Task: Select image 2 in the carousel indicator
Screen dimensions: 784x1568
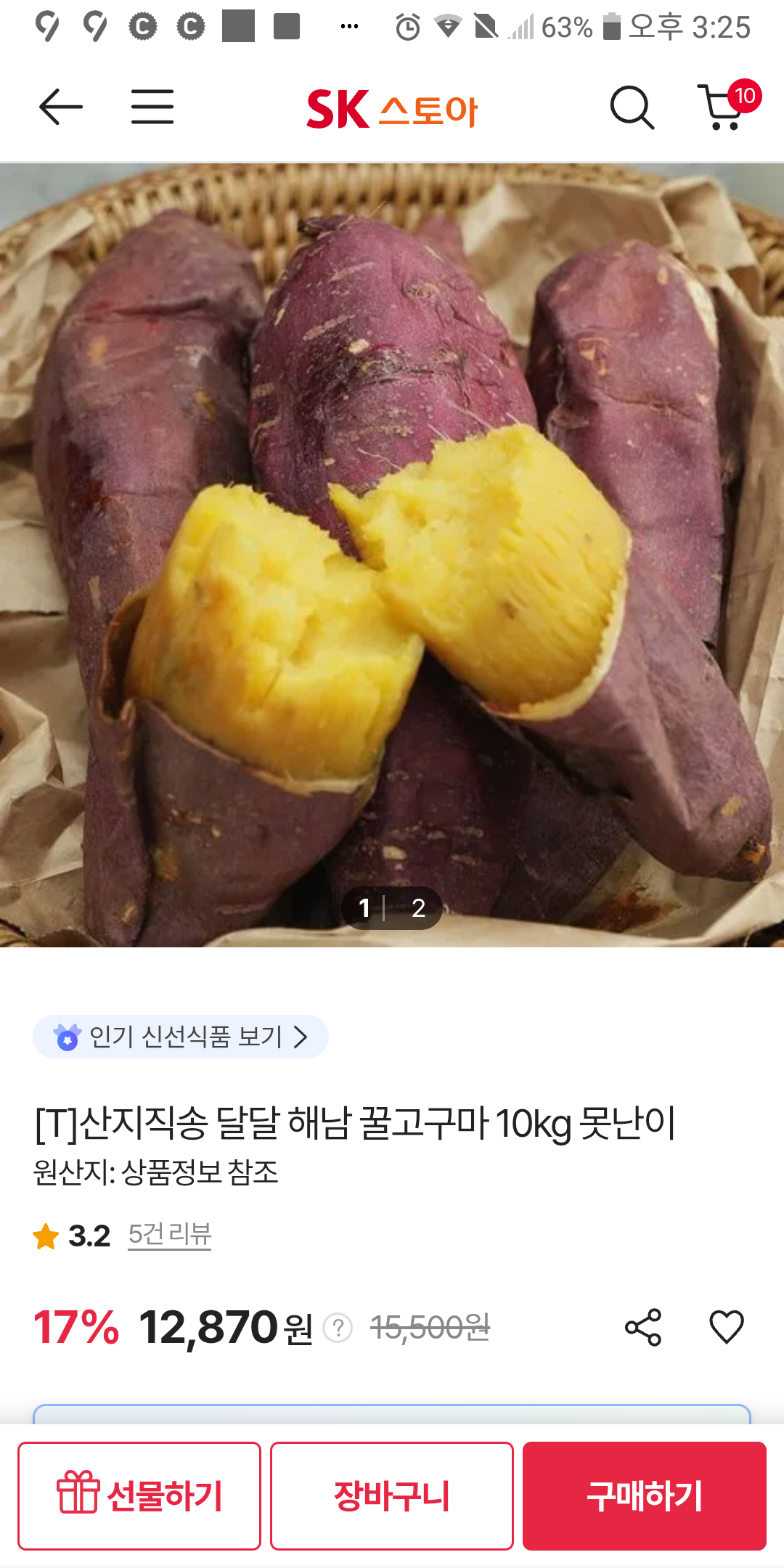Action: 417,907
